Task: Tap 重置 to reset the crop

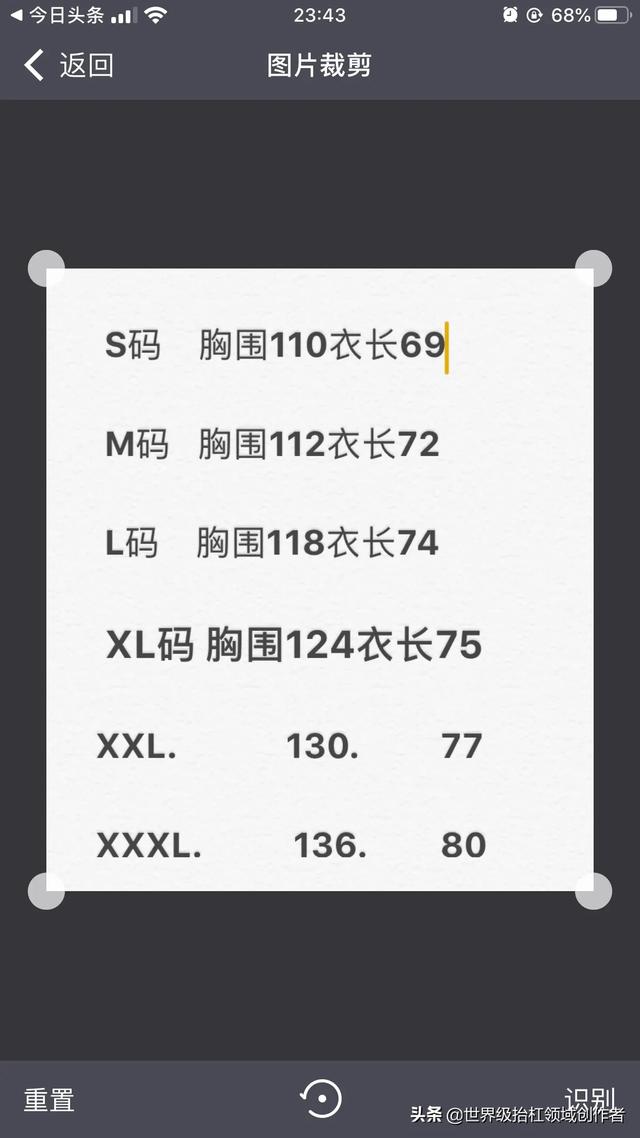Action: click(x=49, y=1100)
